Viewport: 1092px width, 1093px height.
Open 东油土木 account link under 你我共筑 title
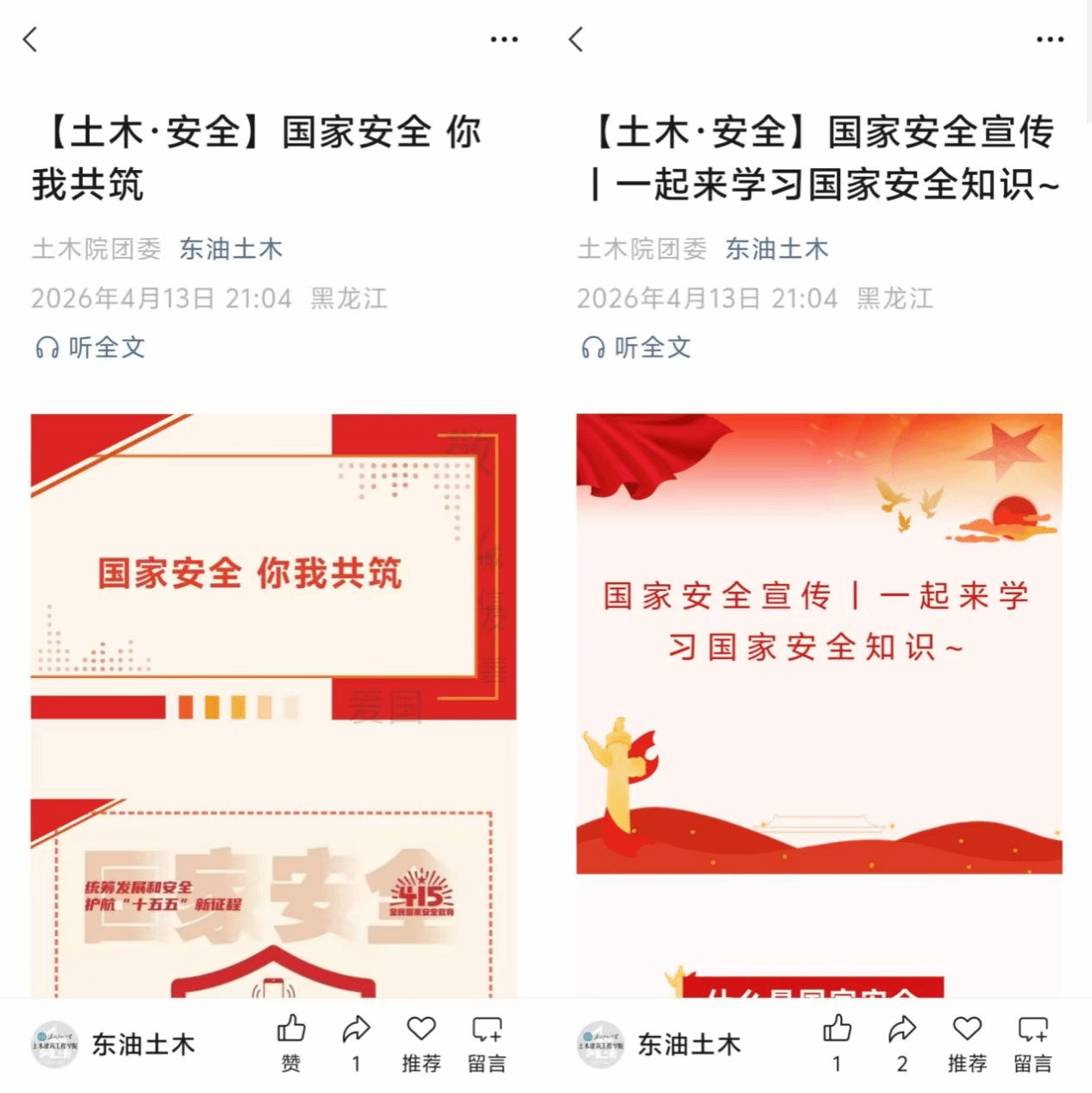(230, 249)
